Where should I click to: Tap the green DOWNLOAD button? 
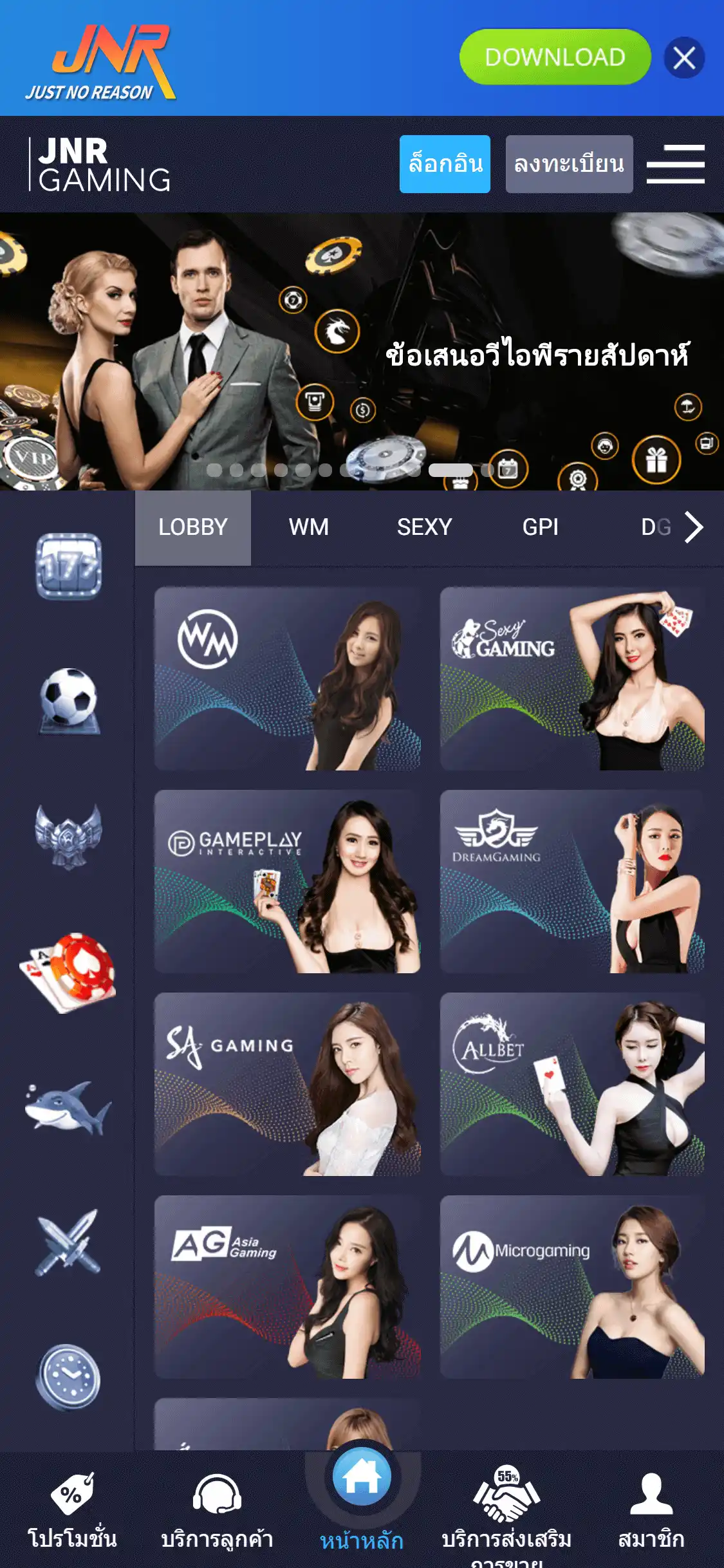[555, 57]
